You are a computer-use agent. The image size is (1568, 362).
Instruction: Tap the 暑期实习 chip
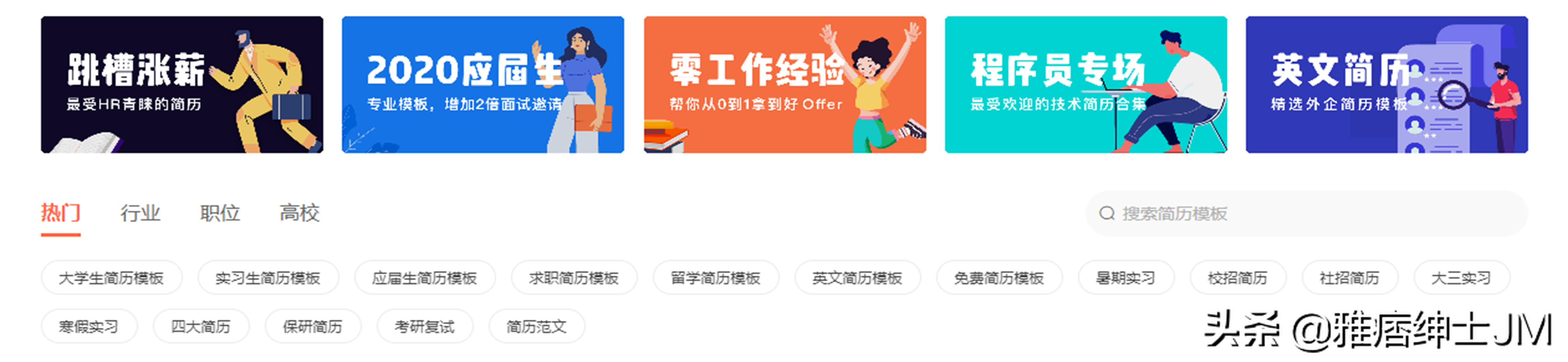pos(1125,278)
